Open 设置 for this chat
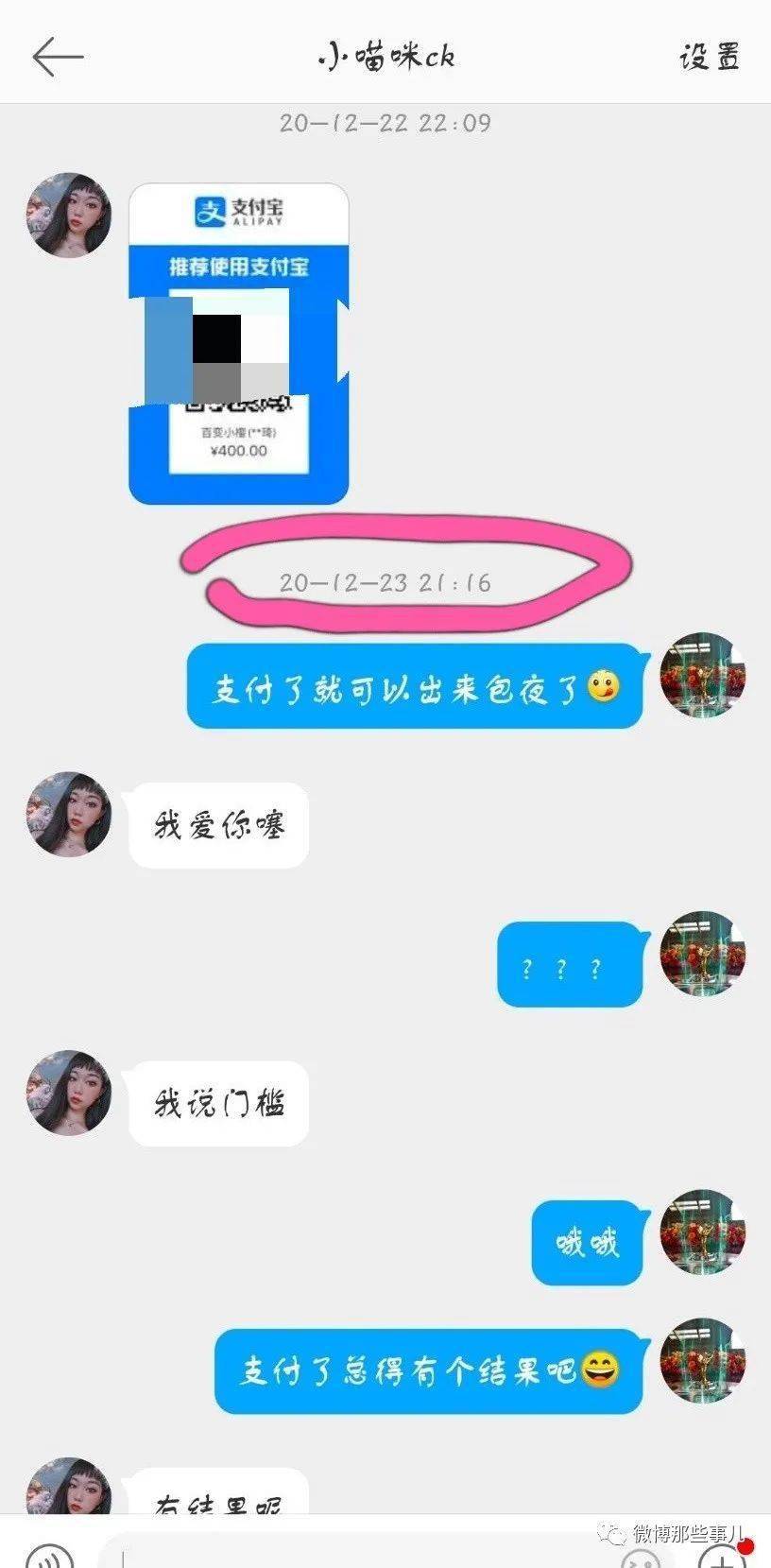This screenshot has height=1568, width=771. coord(710,58)
